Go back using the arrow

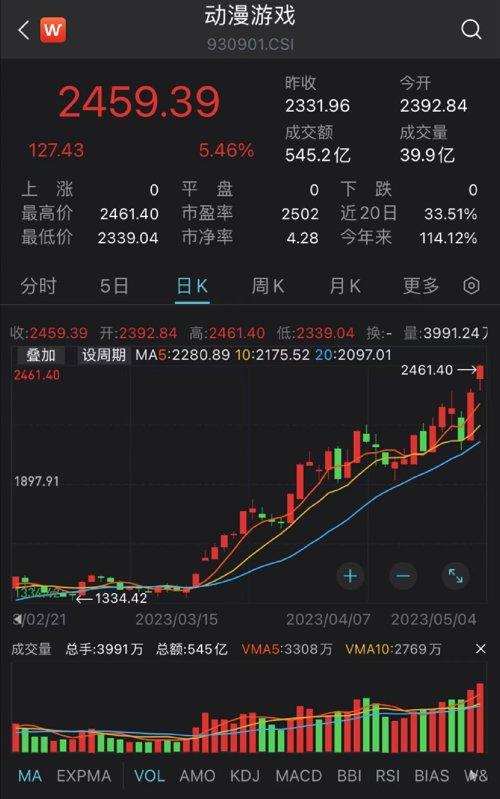(23, 30)
